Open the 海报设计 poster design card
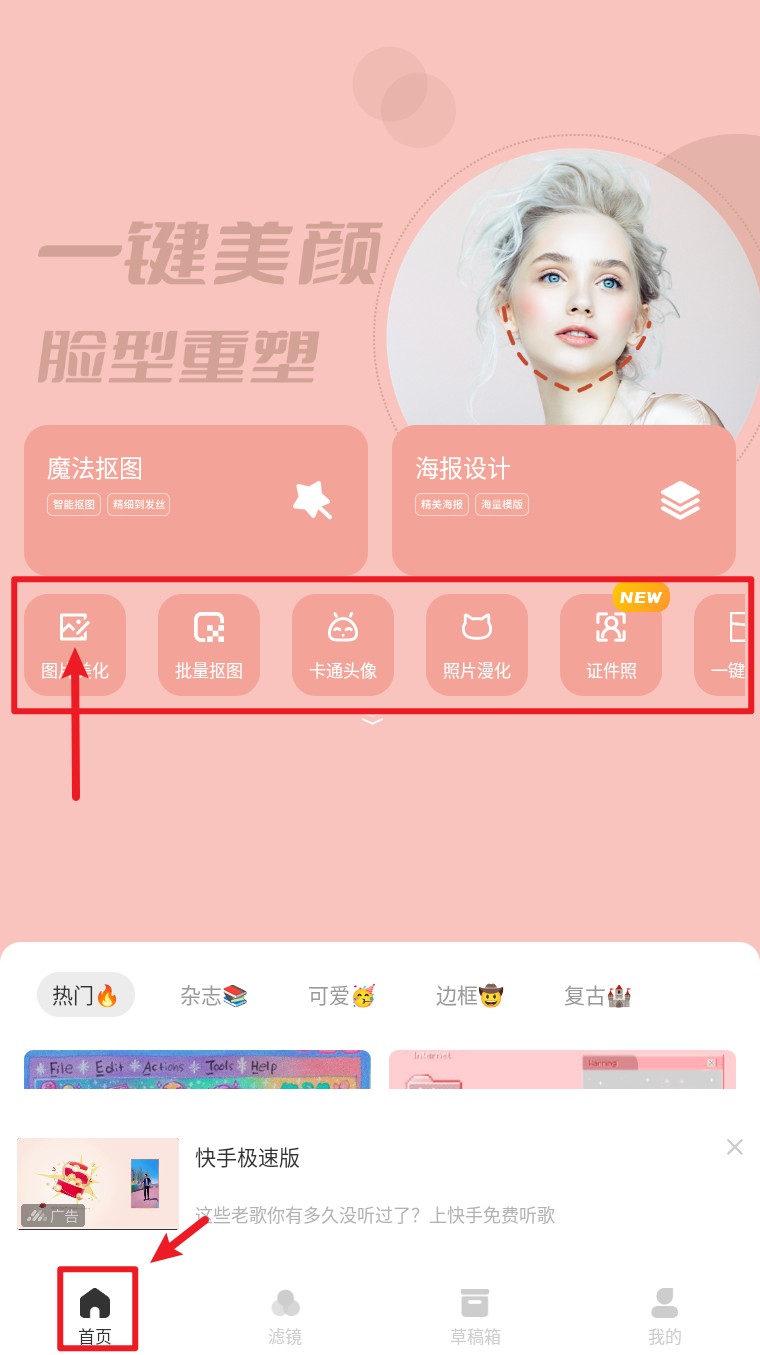This screenshot has width=760, height=1355. tap(563, 499)
